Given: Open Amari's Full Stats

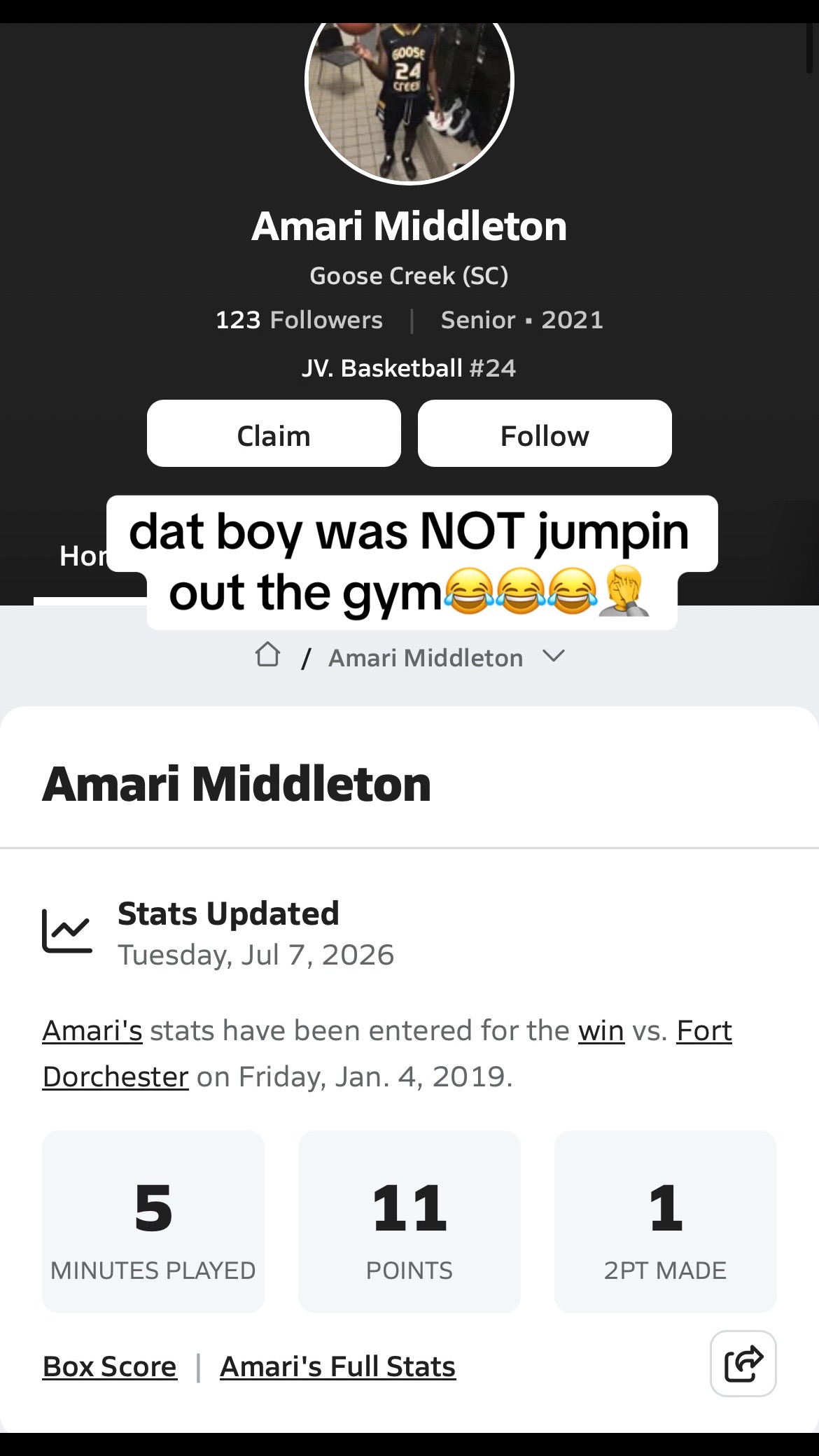Looking at the screenshot, I should (x=338, y=1366).
